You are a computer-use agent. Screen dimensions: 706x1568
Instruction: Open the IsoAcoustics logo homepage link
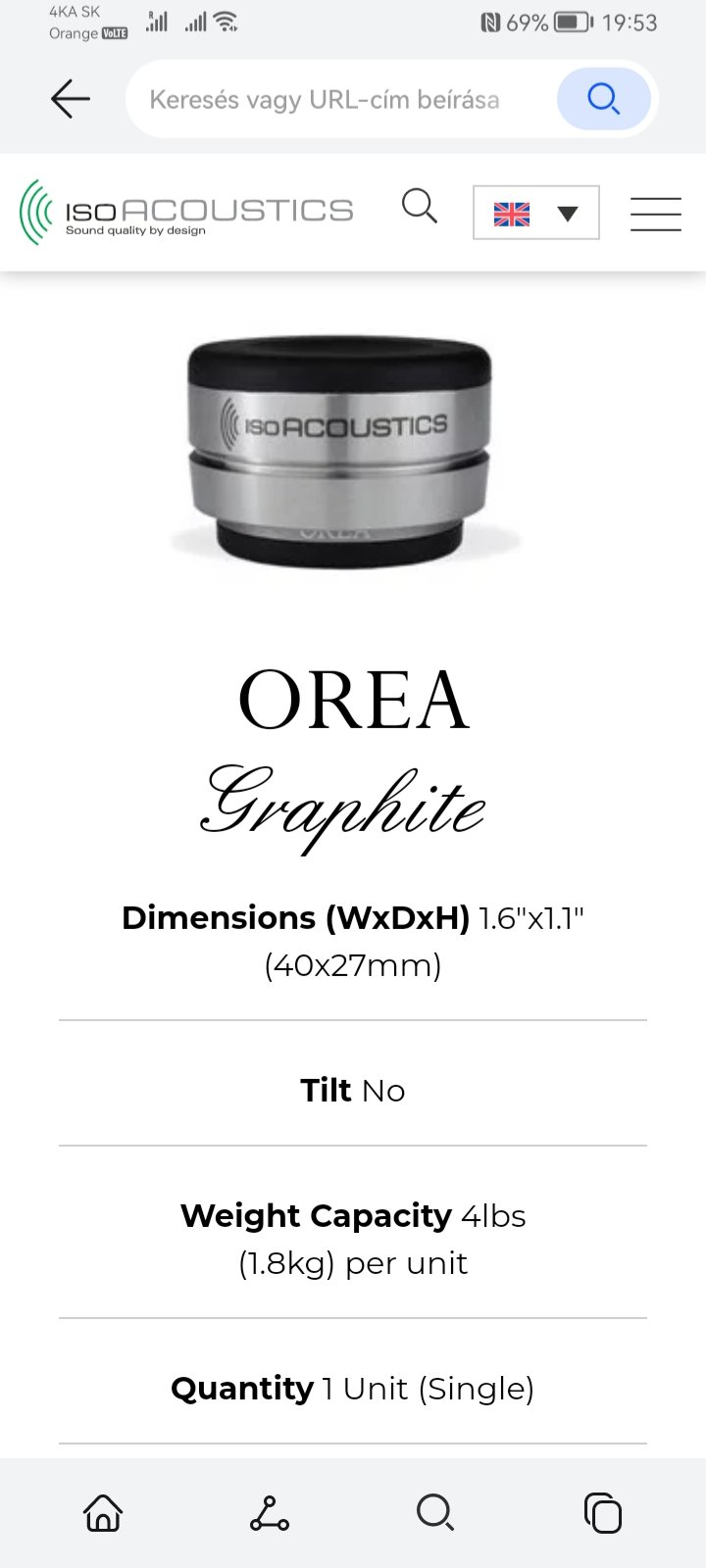click(186, 212)
